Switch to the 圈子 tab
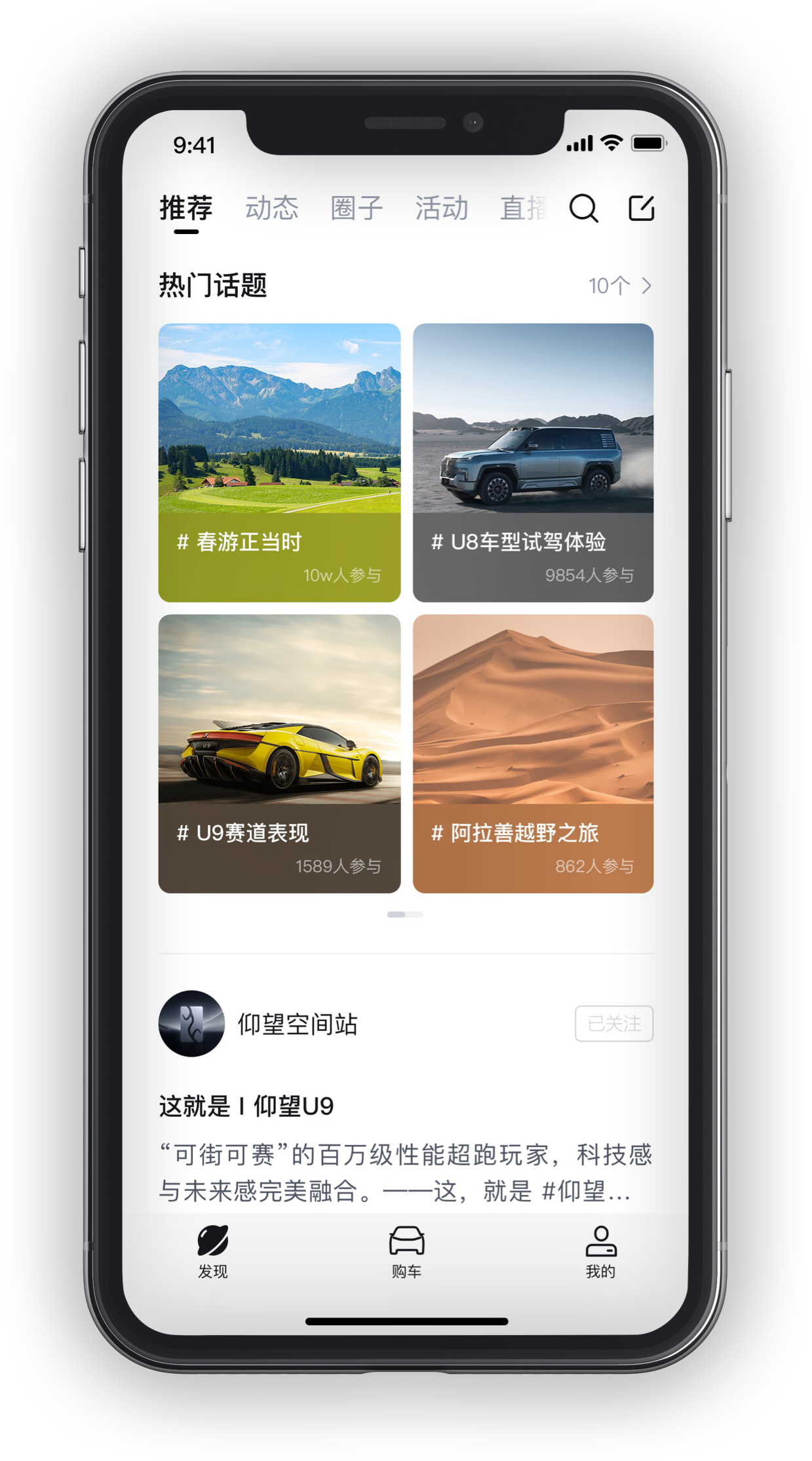This screenshot has width=812, height=1461. 357,208
